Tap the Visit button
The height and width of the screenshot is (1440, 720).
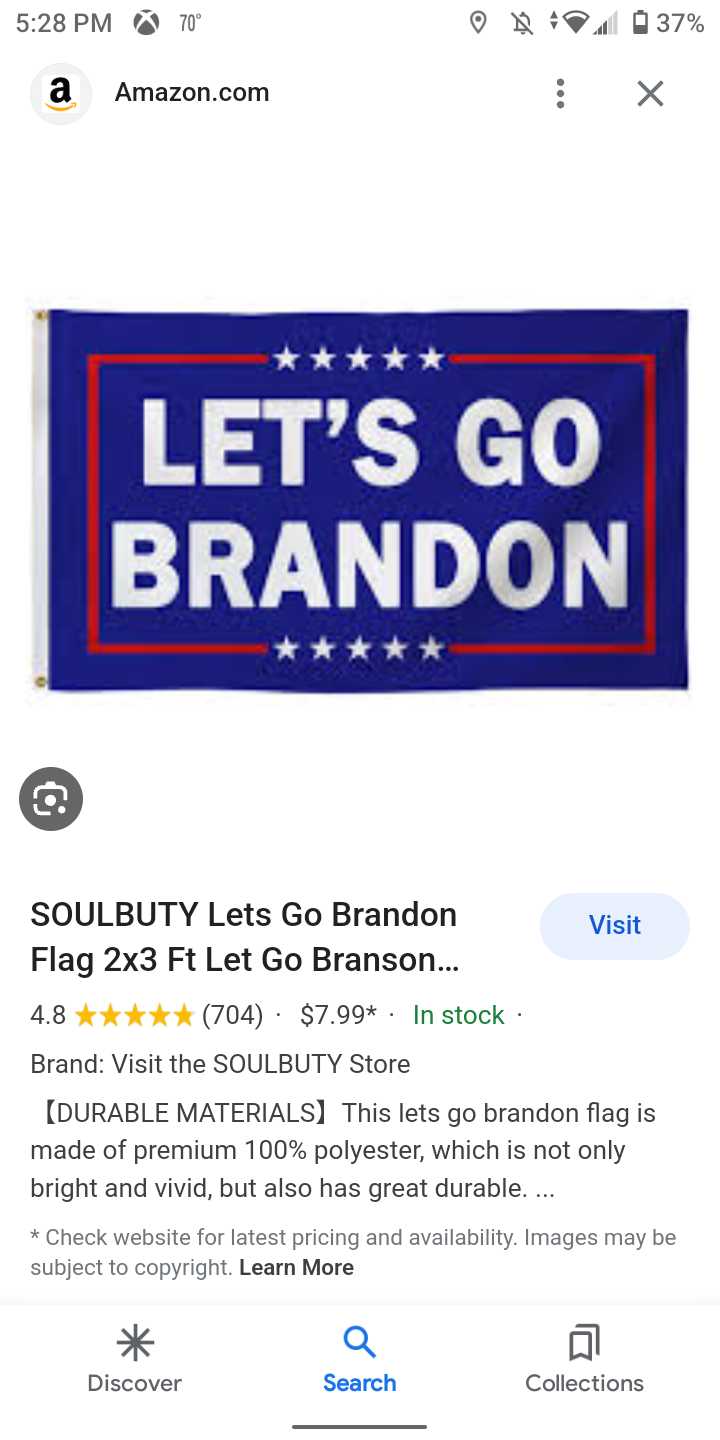[x=614, y=925]
